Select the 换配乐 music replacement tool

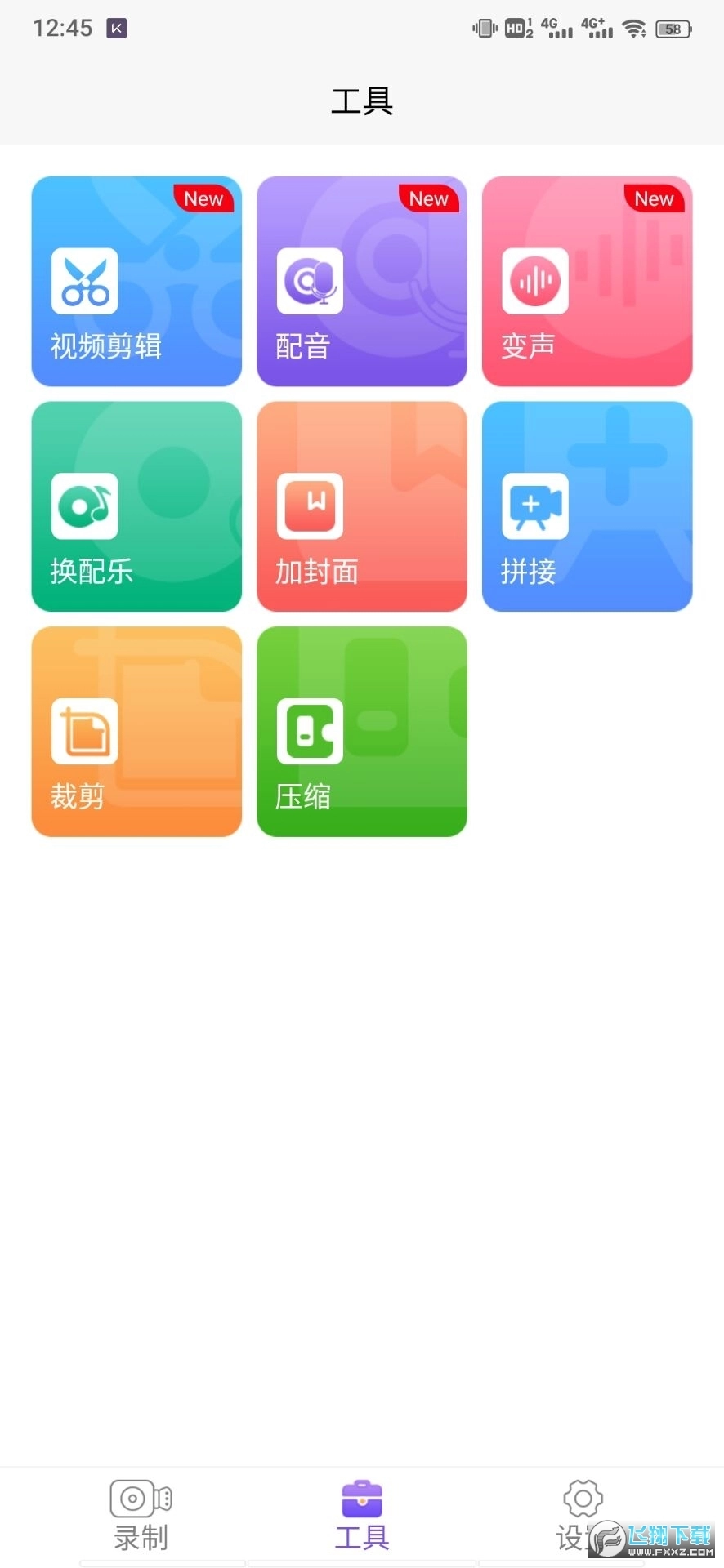click(x=136, y=506)
